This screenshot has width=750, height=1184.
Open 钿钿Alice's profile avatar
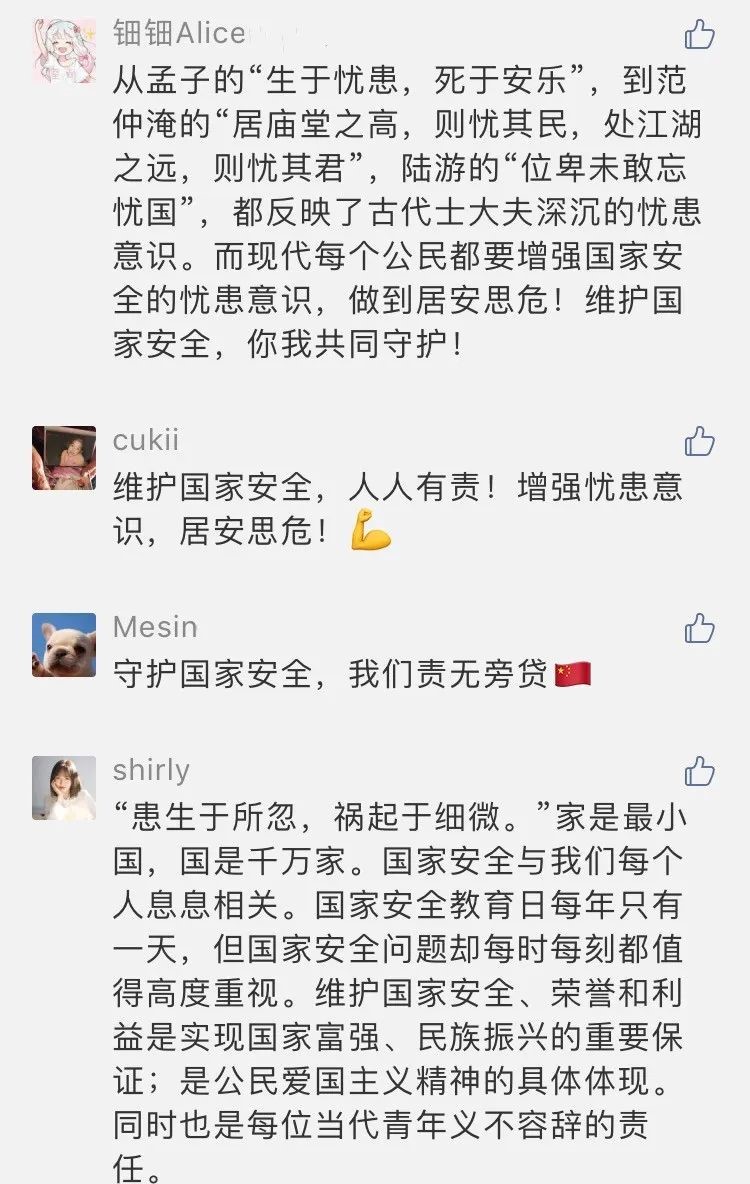64,50
